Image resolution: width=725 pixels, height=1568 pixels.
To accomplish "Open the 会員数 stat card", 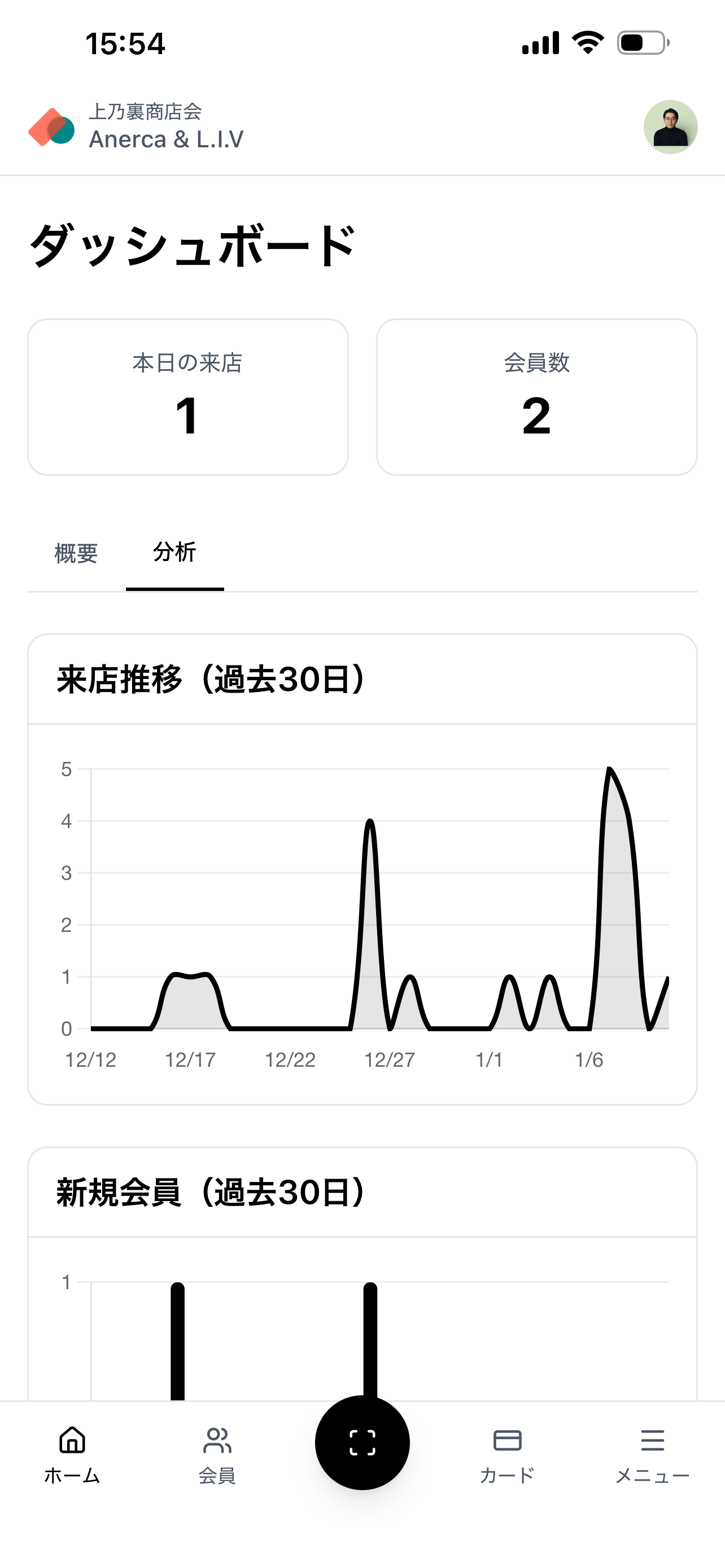I will pos(537,396).
